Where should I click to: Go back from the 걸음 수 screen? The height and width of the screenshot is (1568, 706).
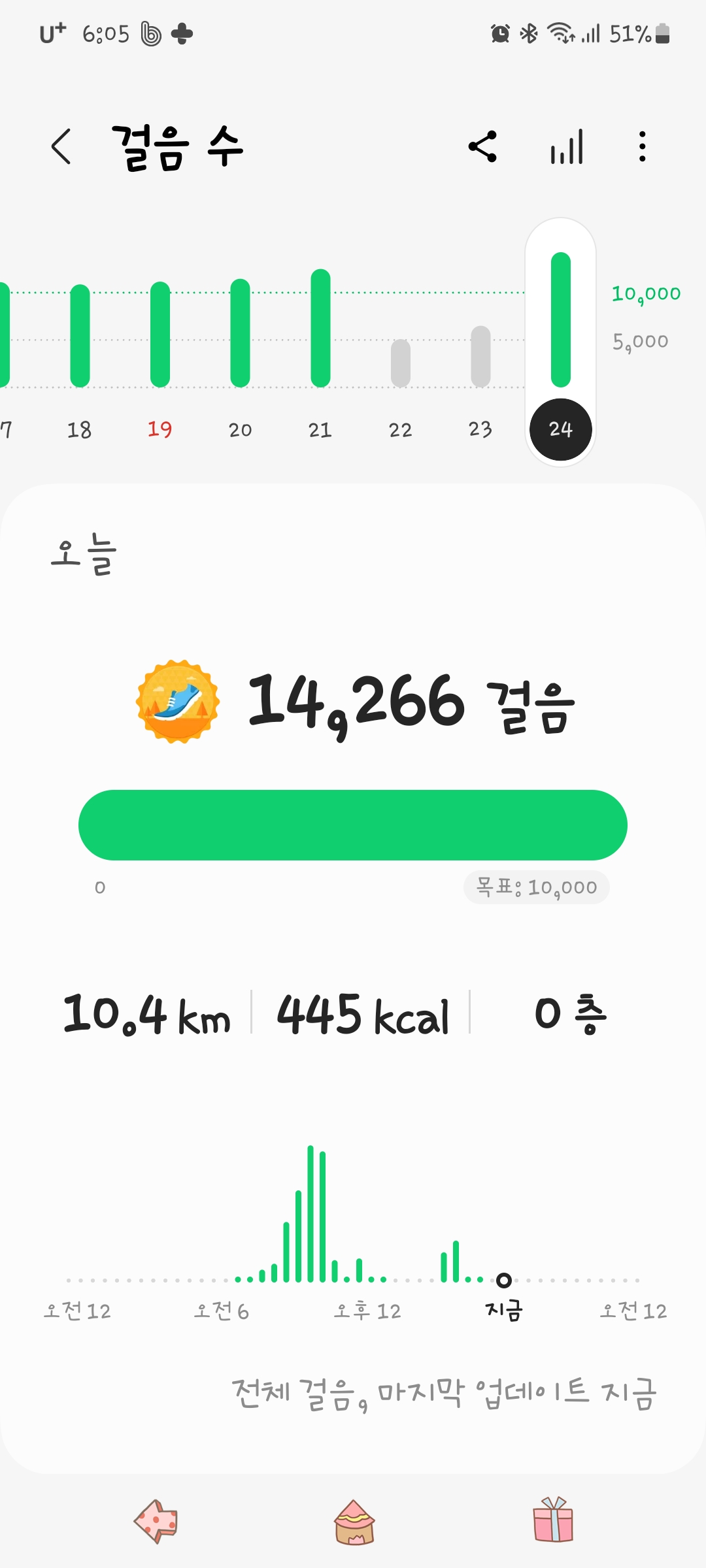tap(61, 146)
